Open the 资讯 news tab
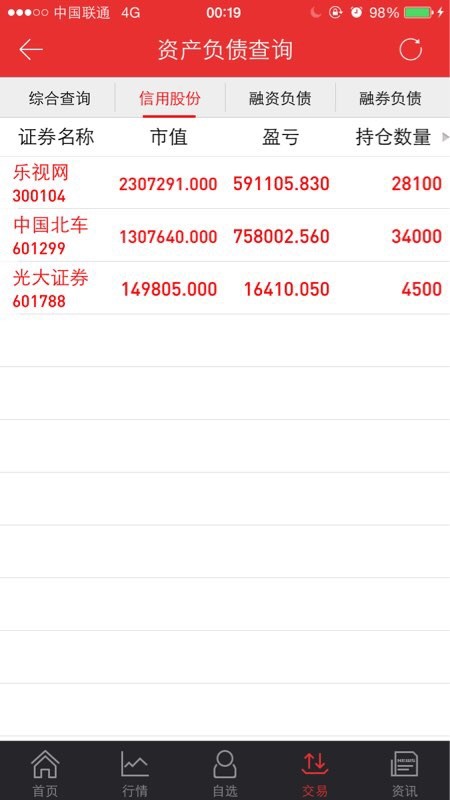The image size is (450, 800). tap(405, 772)
